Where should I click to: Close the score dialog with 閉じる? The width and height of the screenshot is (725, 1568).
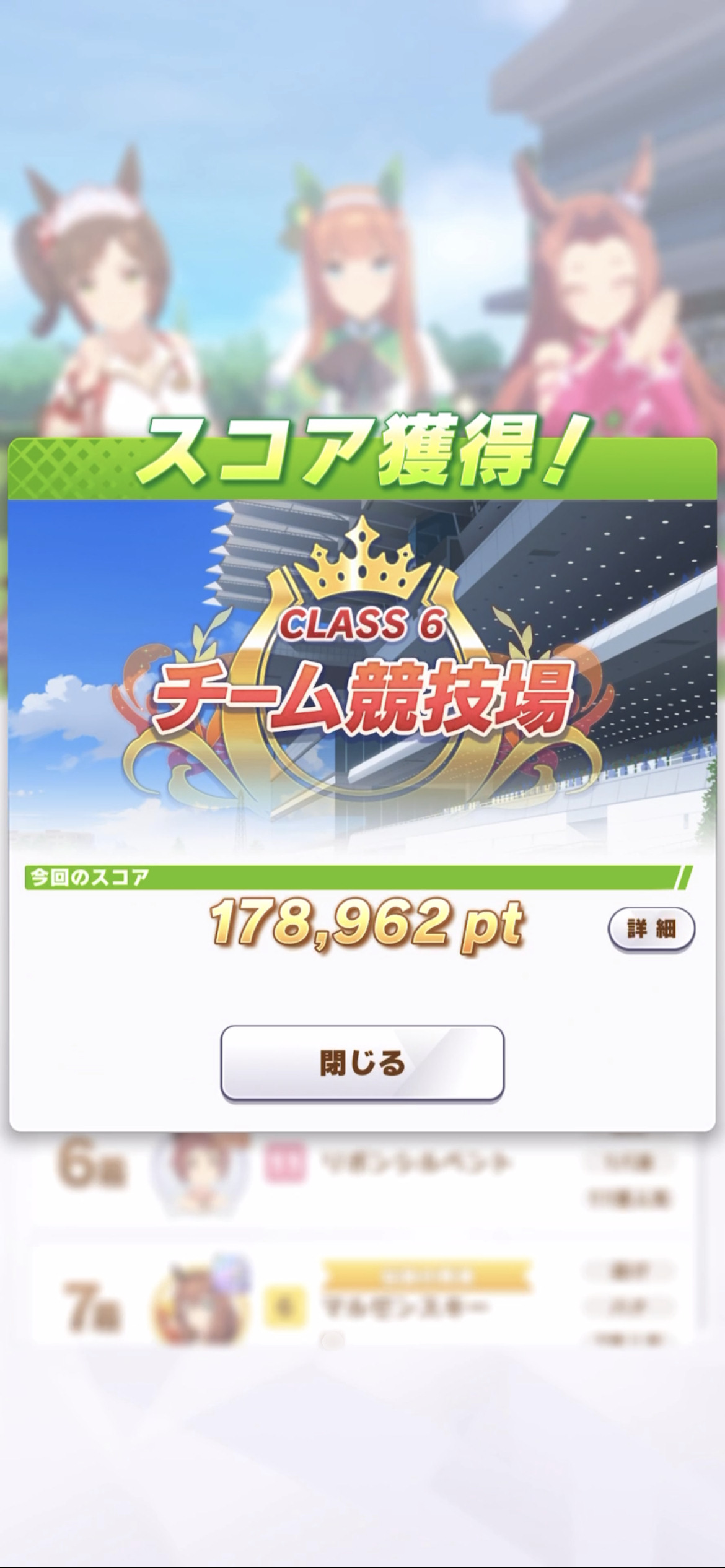point(362,1063)
